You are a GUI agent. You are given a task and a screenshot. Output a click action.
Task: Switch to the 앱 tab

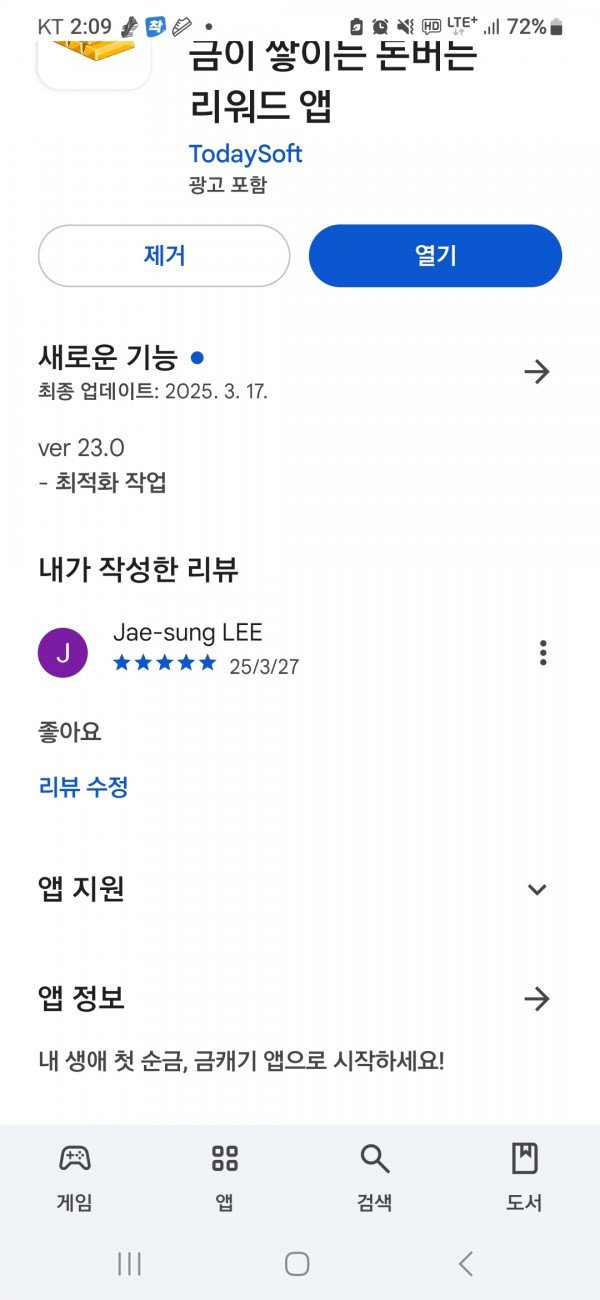pos(225,1178)
